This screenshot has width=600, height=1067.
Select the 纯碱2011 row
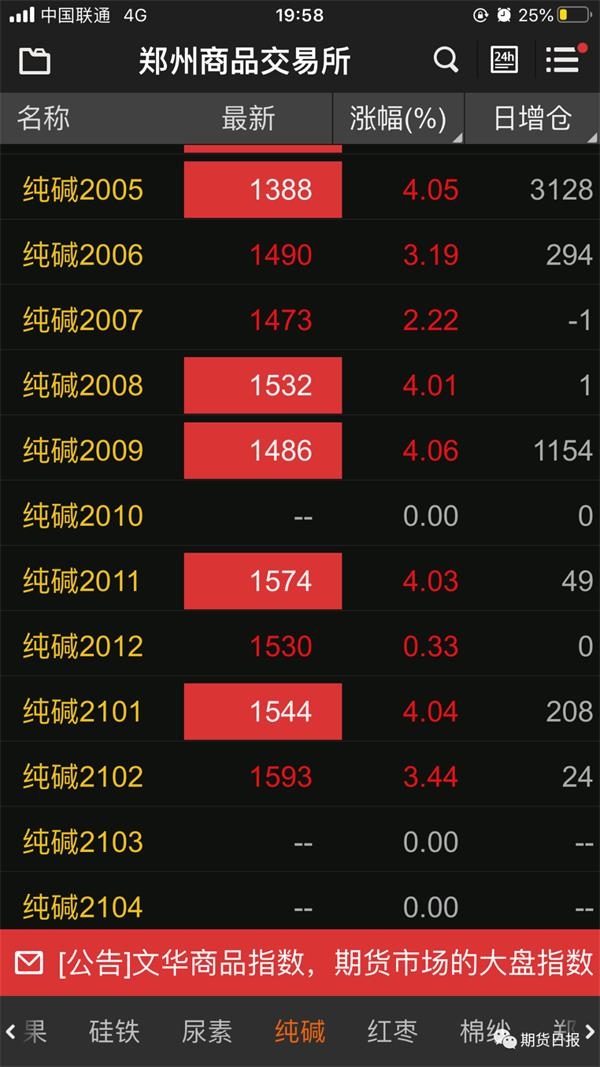point(300,580)
